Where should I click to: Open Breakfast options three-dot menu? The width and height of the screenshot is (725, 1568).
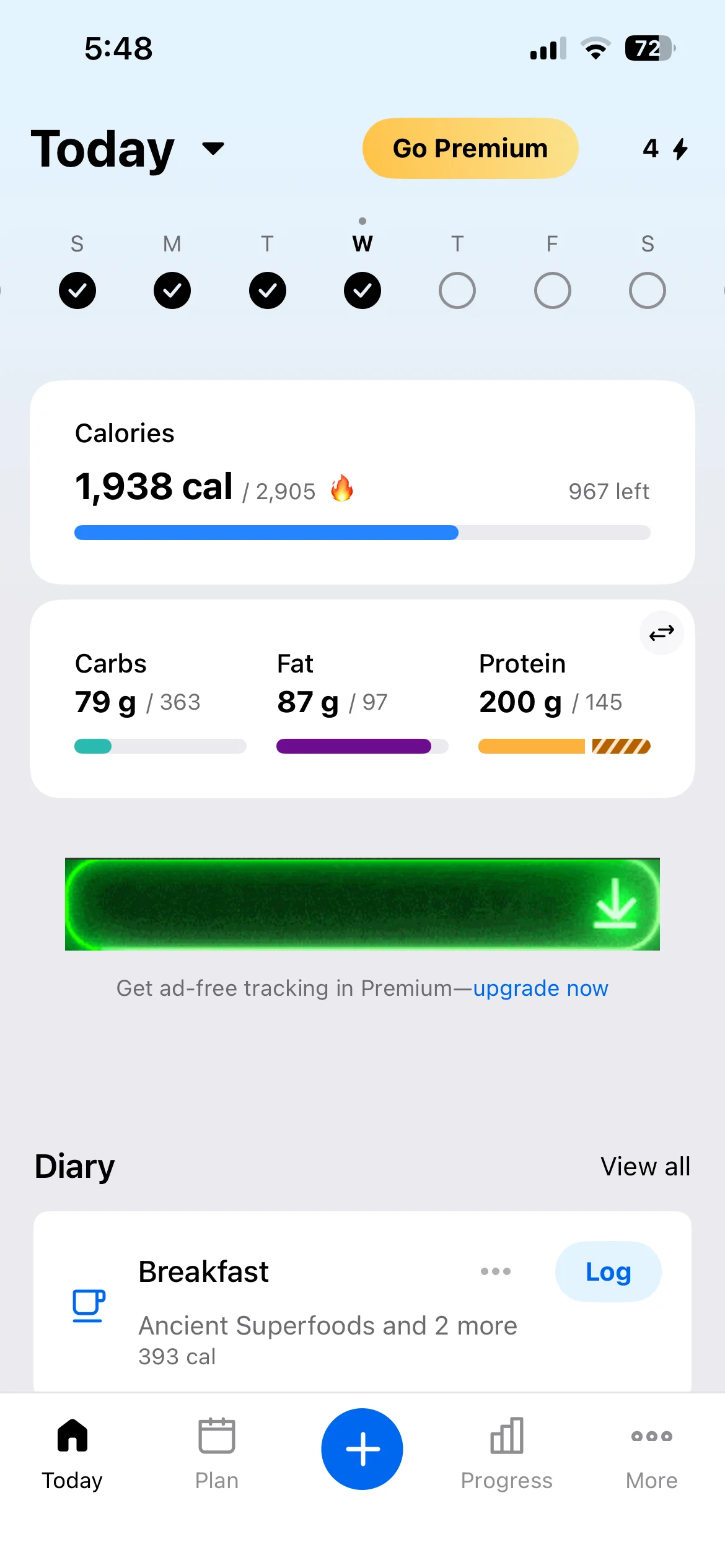(x=495, y=1271)
